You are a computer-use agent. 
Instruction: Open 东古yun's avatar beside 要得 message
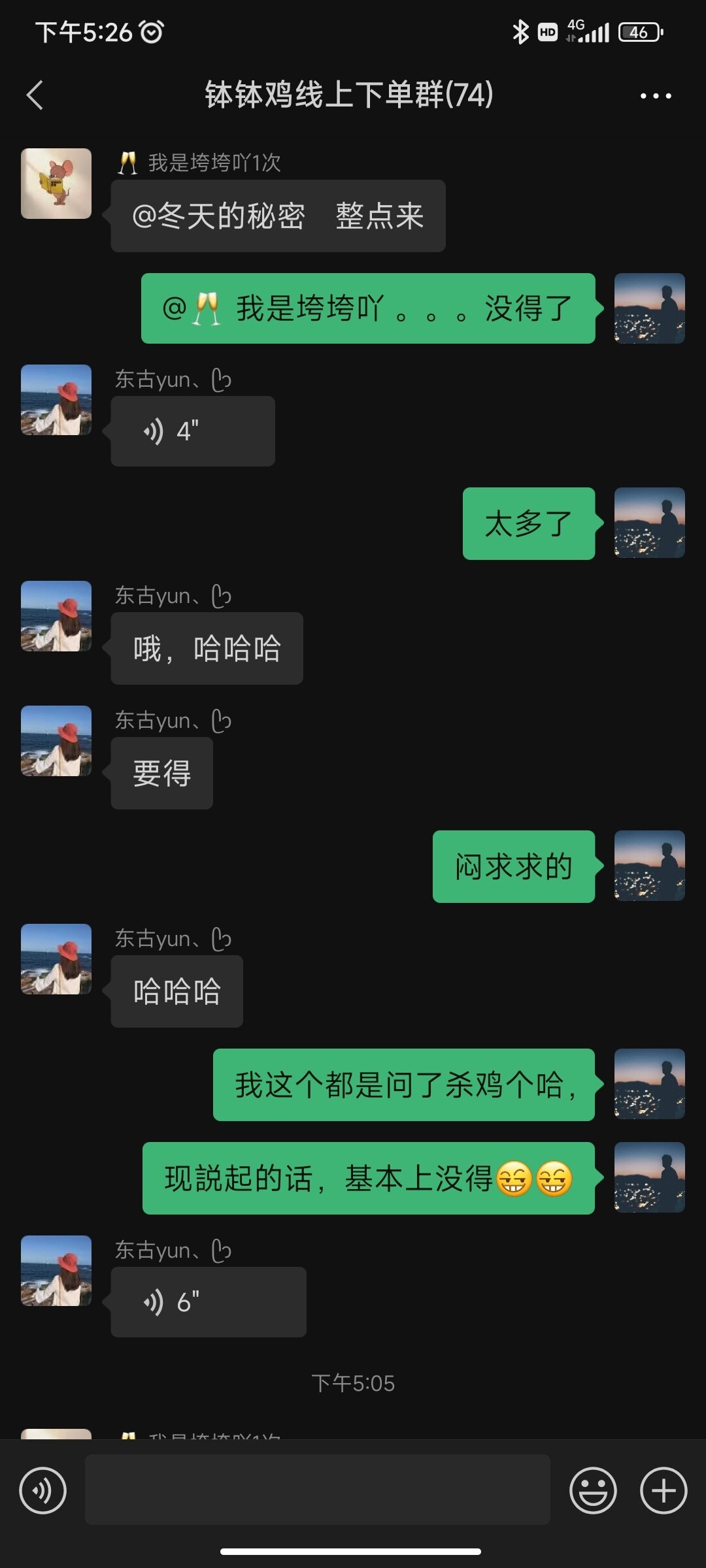(56, 741)
